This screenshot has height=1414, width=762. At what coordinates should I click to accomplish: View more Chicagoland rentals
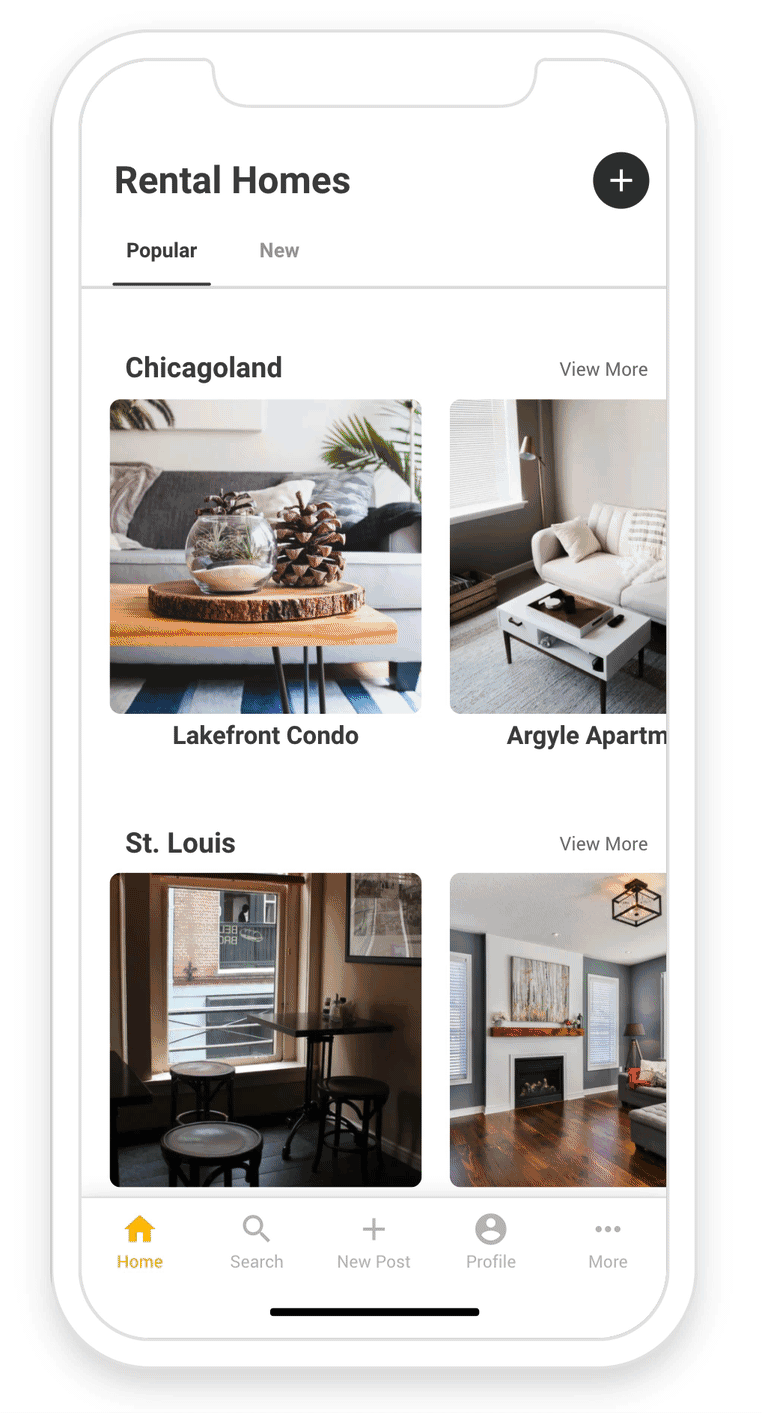[603, 369]
